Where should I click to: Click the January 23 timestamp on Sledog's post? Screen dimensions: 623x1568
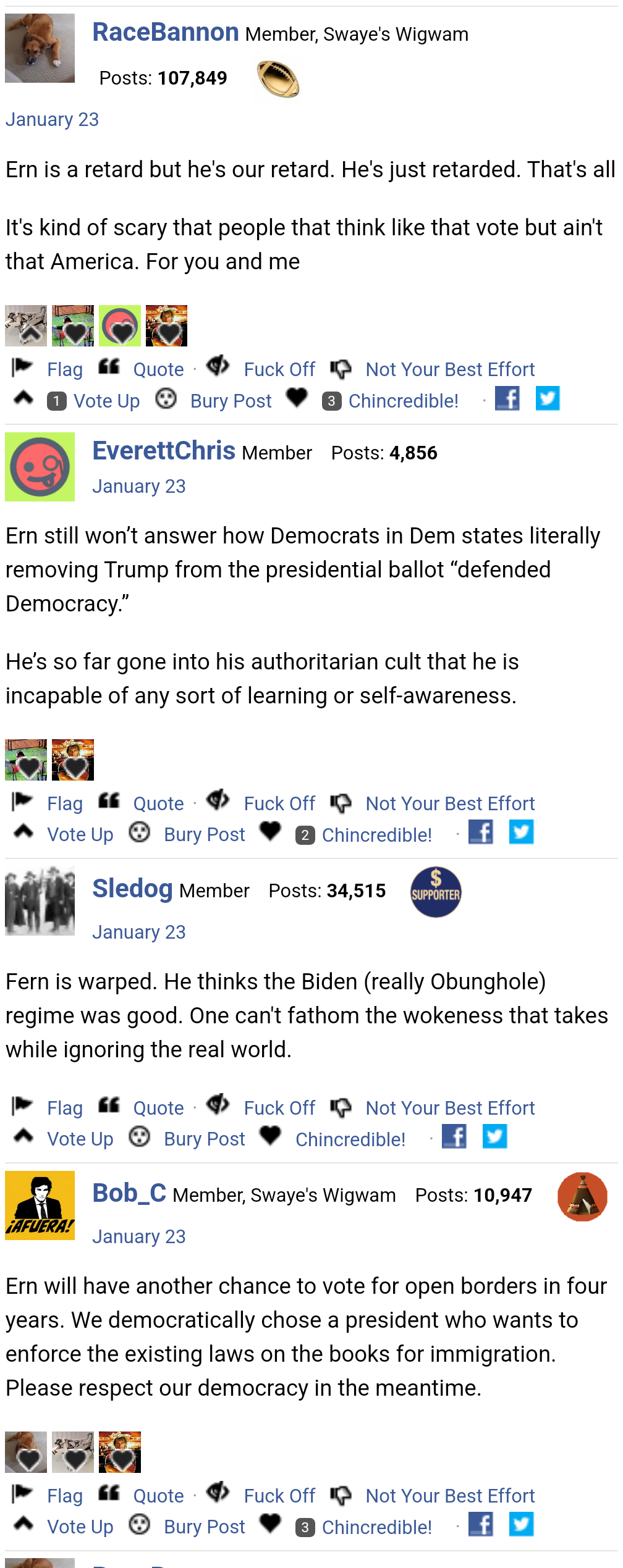(x=138, y=931)
